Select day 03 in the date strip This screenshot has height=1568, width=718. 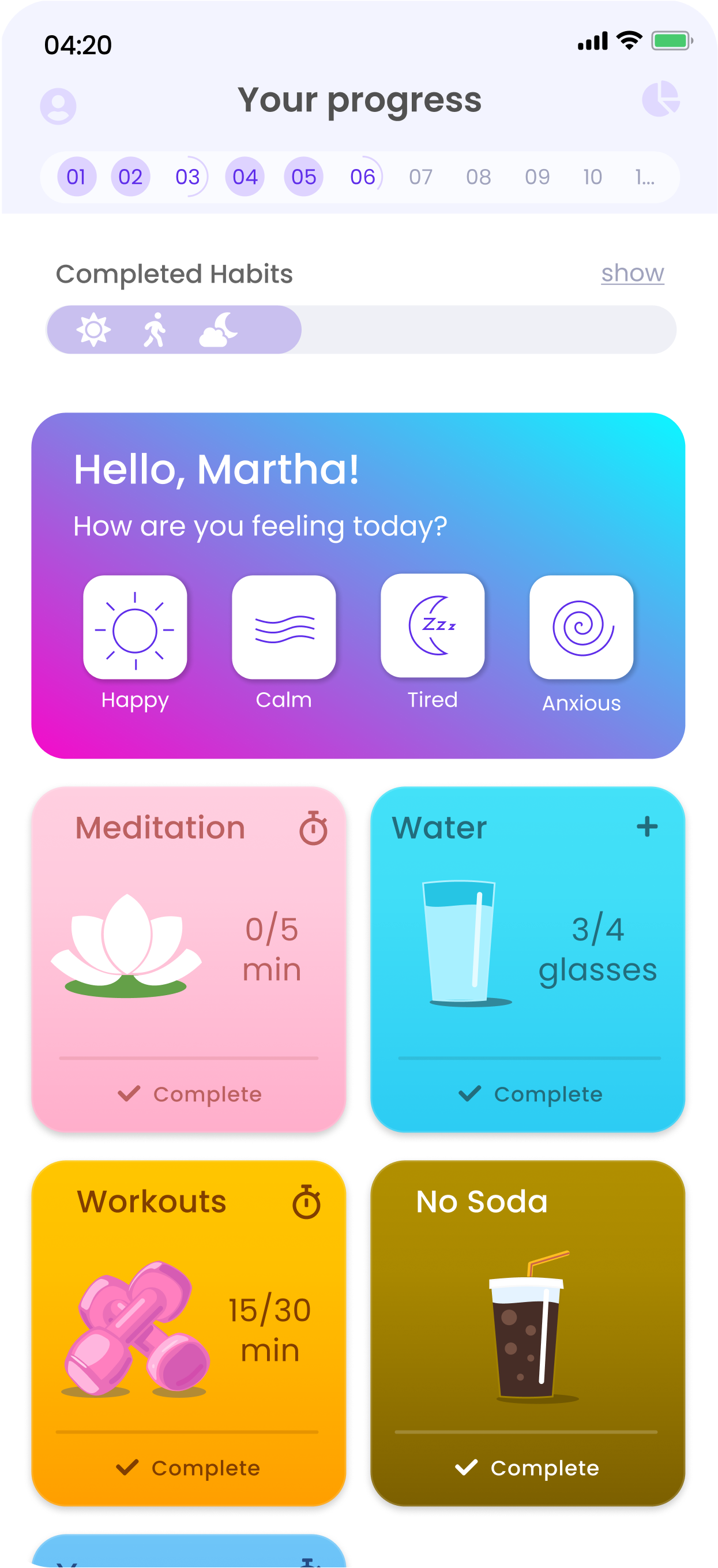pos(187,177)
